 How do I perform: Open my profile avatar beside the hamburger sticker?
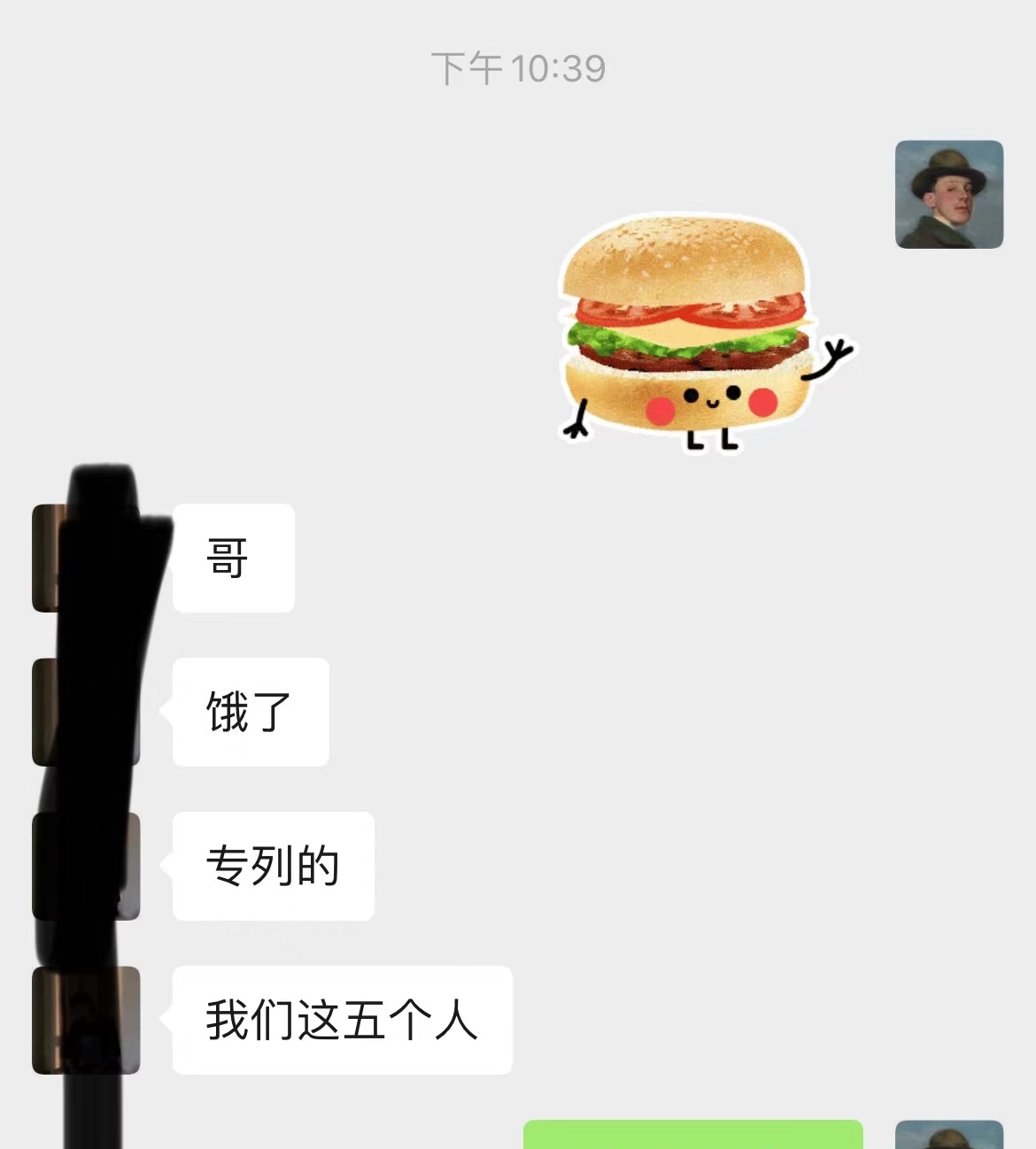948,194
